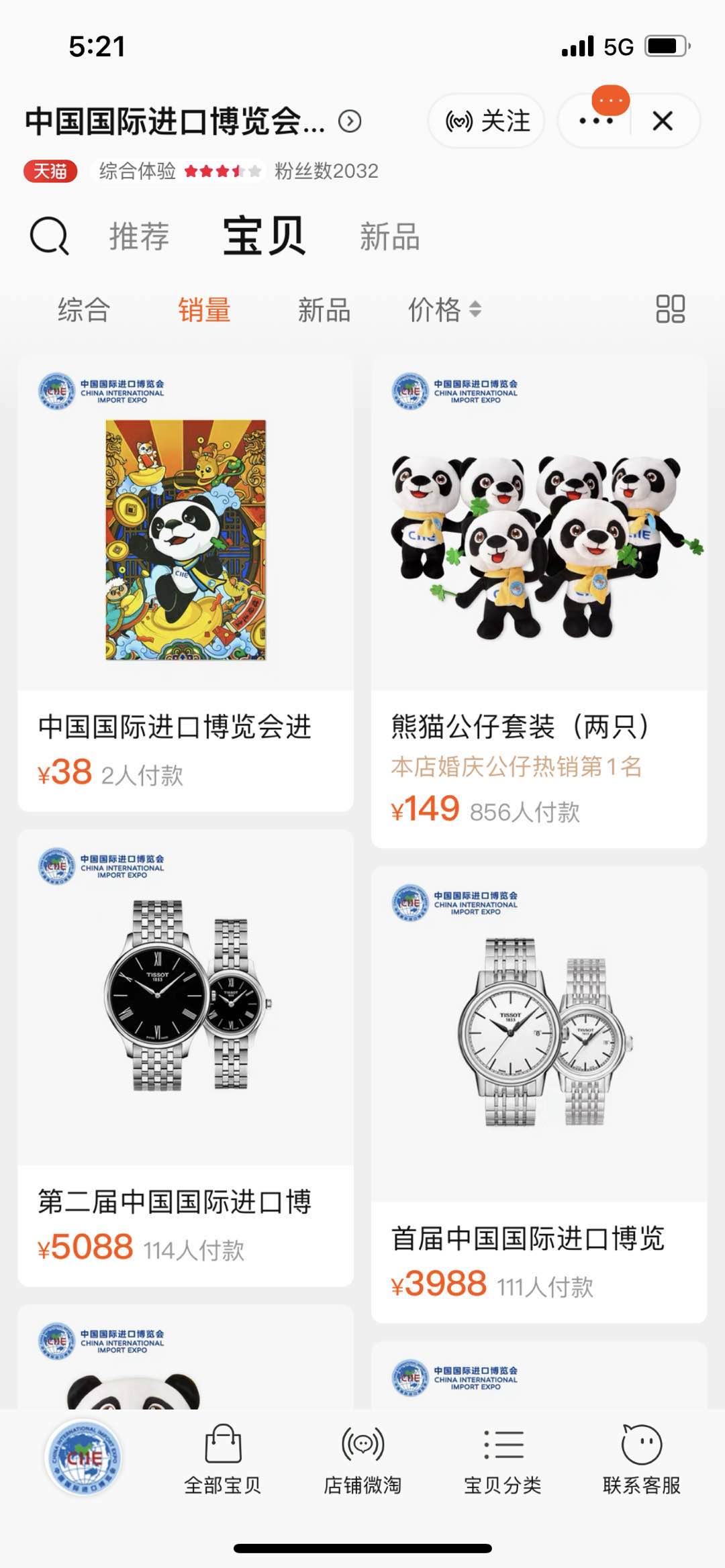Image resolution: width=725 pixels, height=1568 pixels.
Task: Sort products by 综合
Action: coord(84,310)
